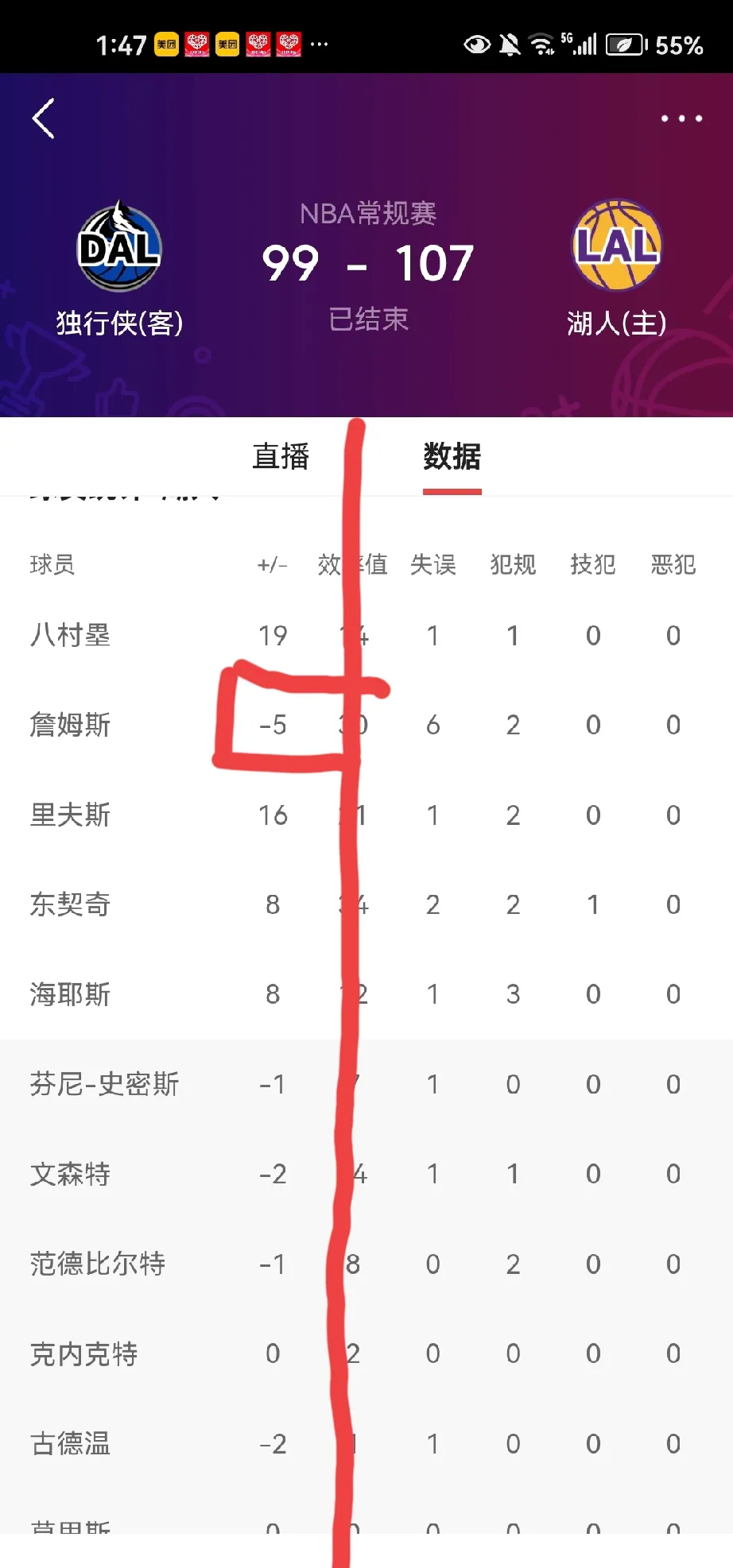Tap the Wi-Fi icon in the status bar
The image size is (733, 1568).
pyautogui.click(x=541, y=44)
